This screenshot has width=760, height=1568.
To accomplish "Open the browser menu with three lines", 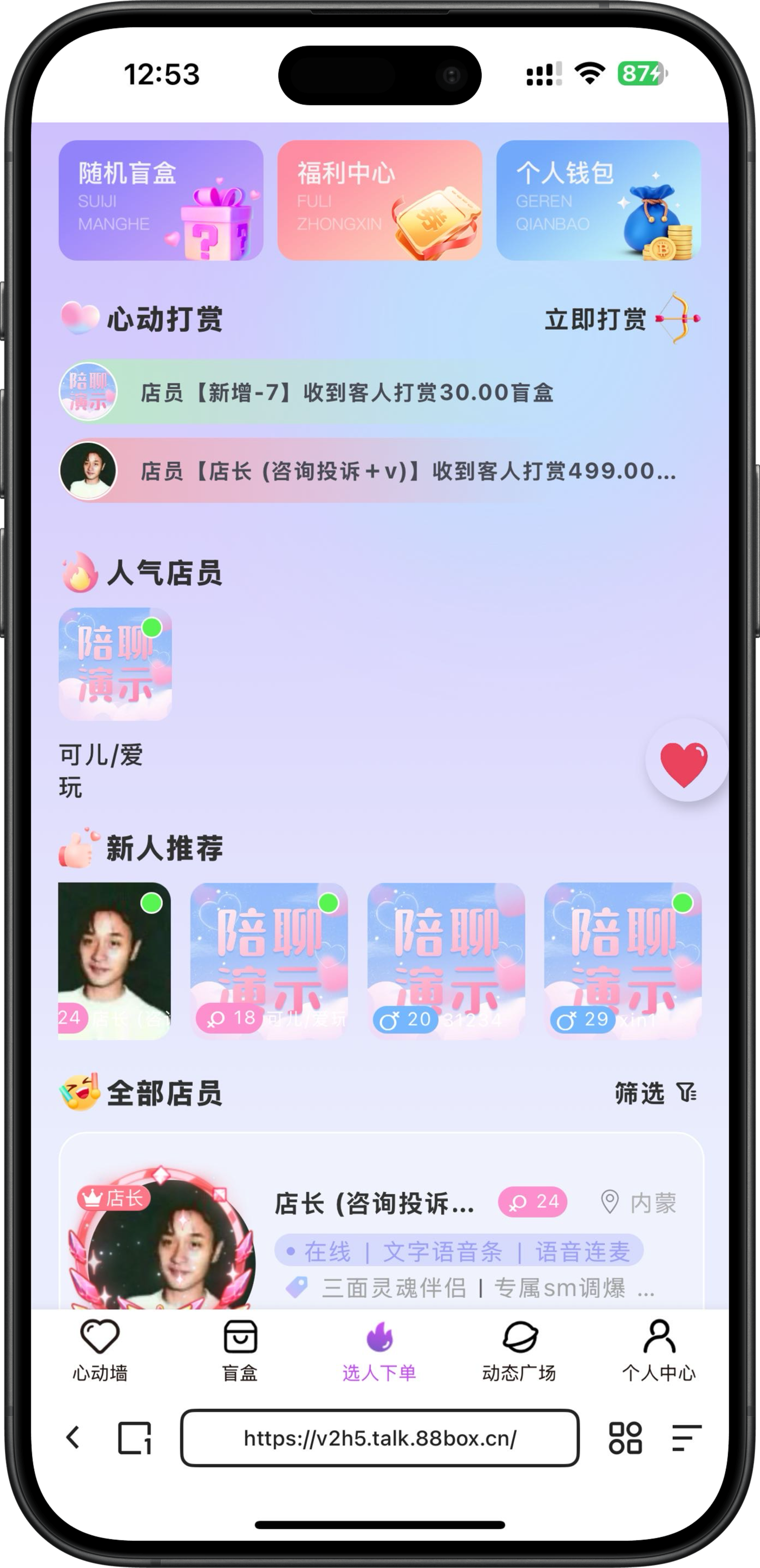I will [686, 1438].
